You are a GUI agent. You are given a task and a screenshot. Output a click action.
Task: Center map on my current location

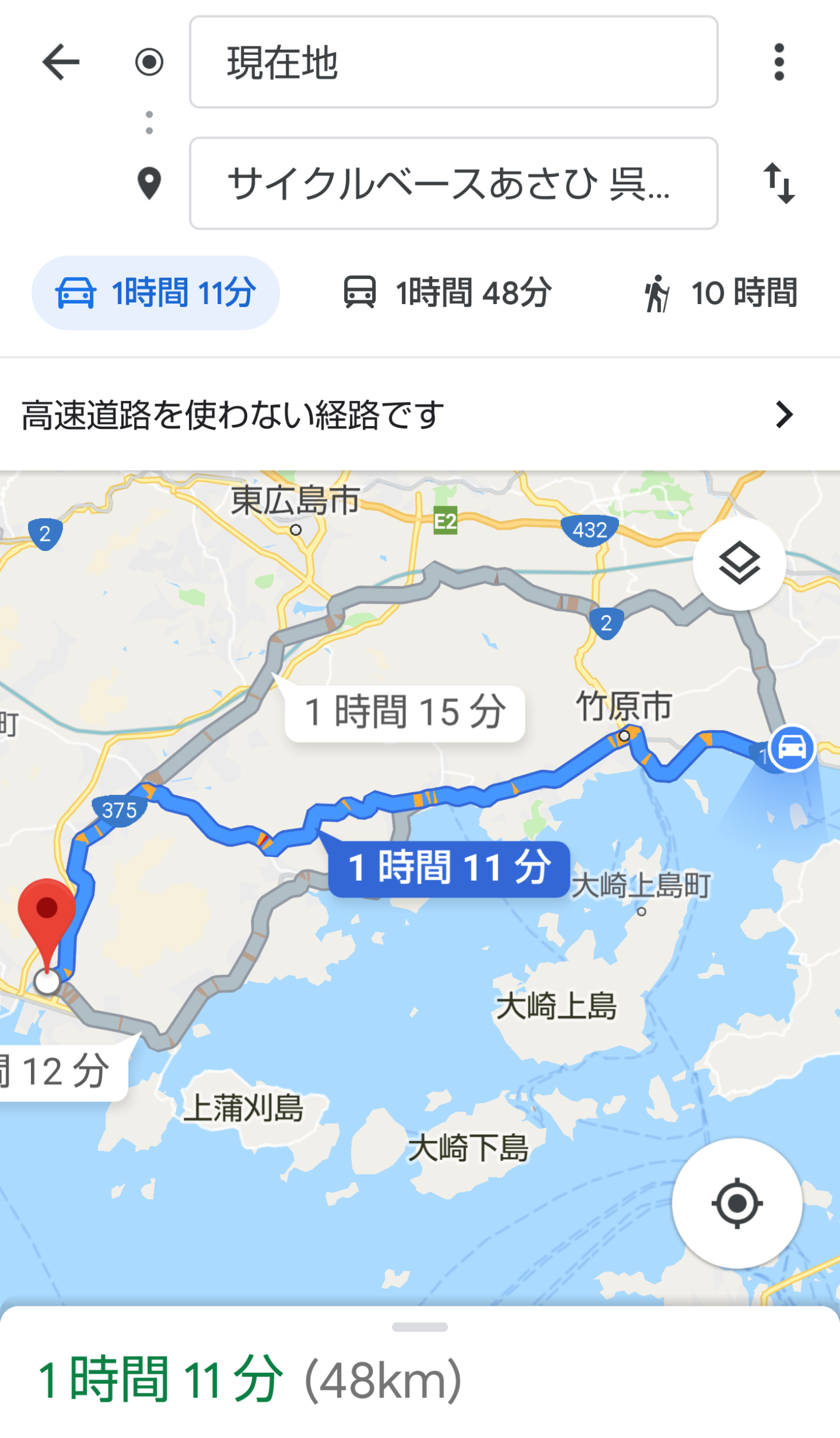(x=736, y=1203)
